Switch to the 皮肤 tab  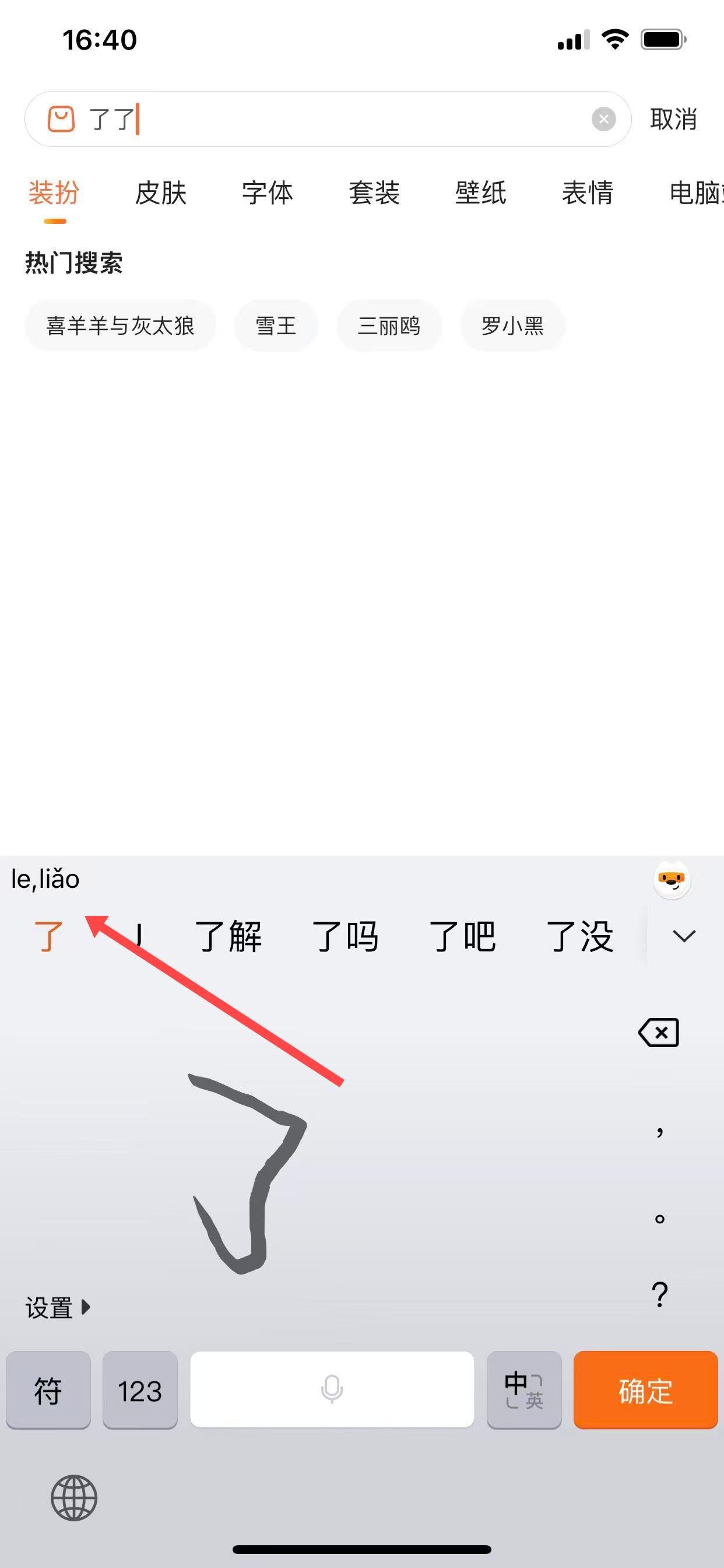click(161, 193)
